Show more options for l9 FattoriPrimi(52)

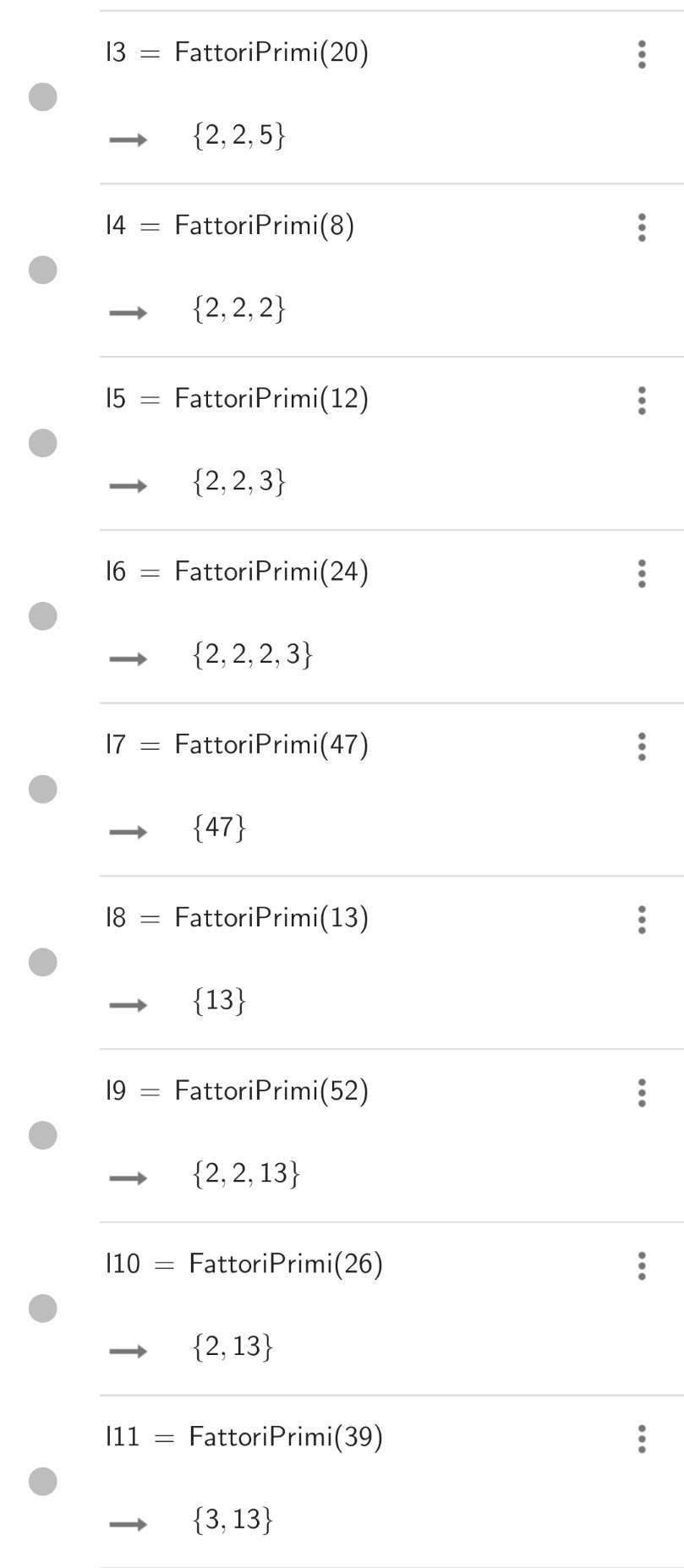[x=642, y=1092]
